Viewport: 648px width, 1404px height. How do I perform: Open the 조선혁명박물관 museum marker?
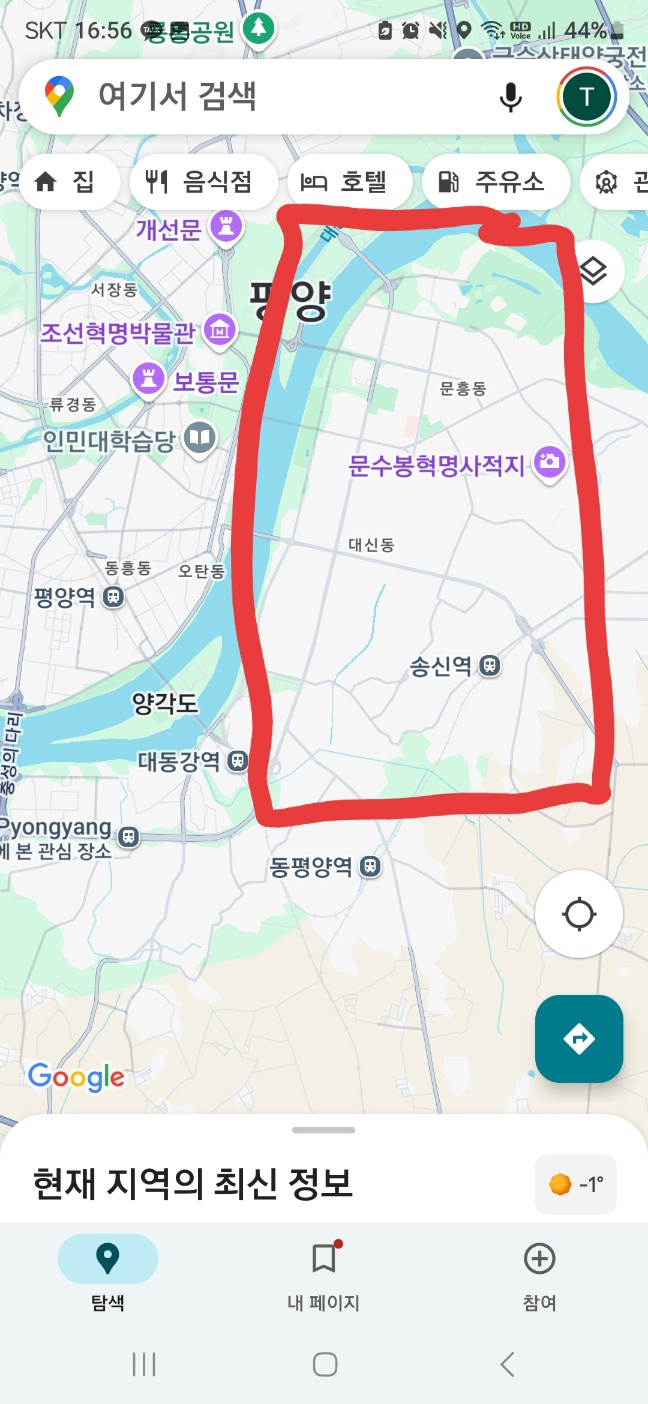pyautogui.click(x=219, y=327)
